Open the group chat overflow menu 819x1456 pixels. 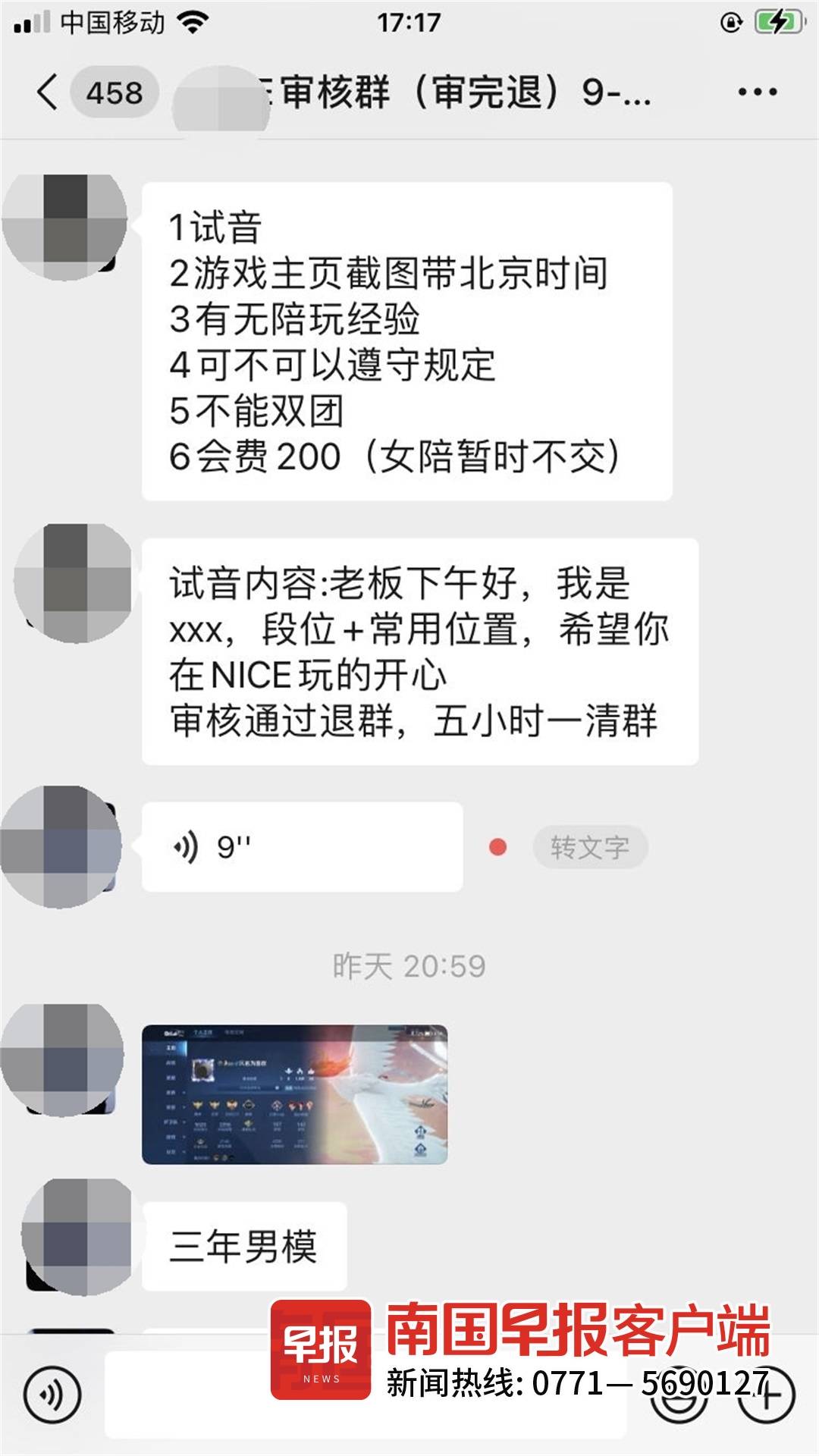pyautogui.click(x=757, y=93)
